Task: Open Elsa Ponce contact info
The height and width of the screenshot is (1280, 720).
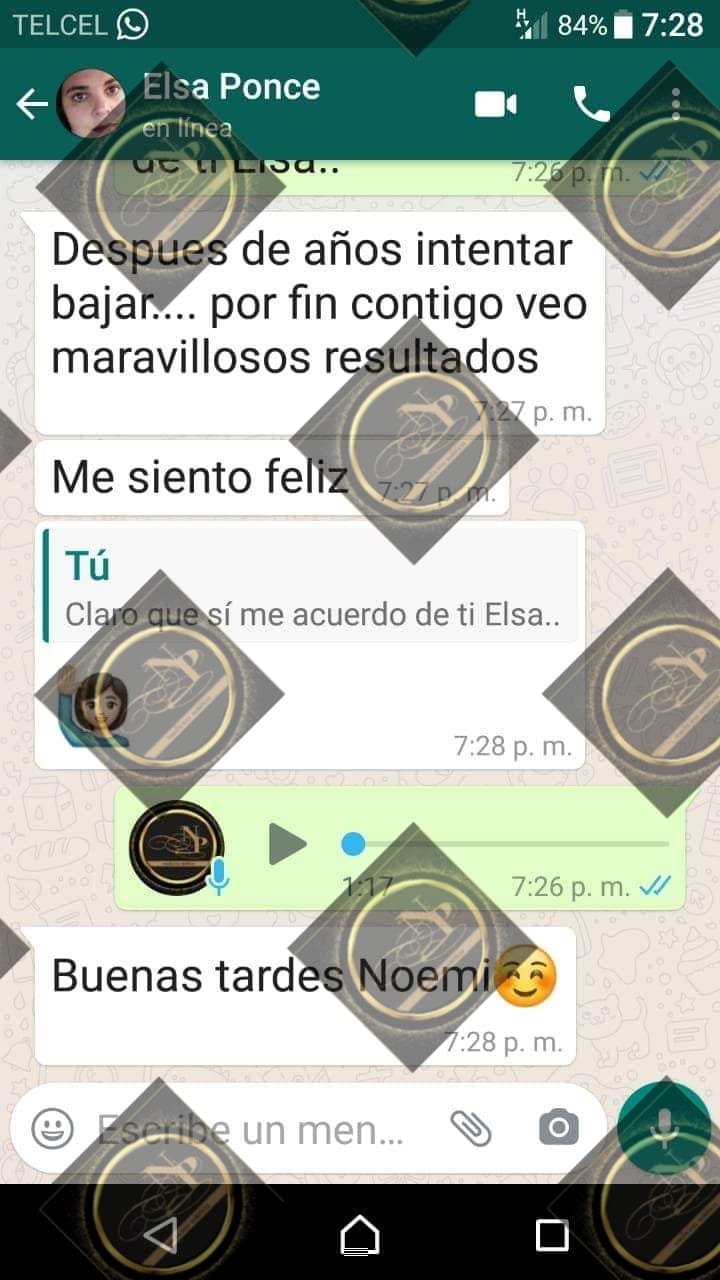Action: click(232, 102)
